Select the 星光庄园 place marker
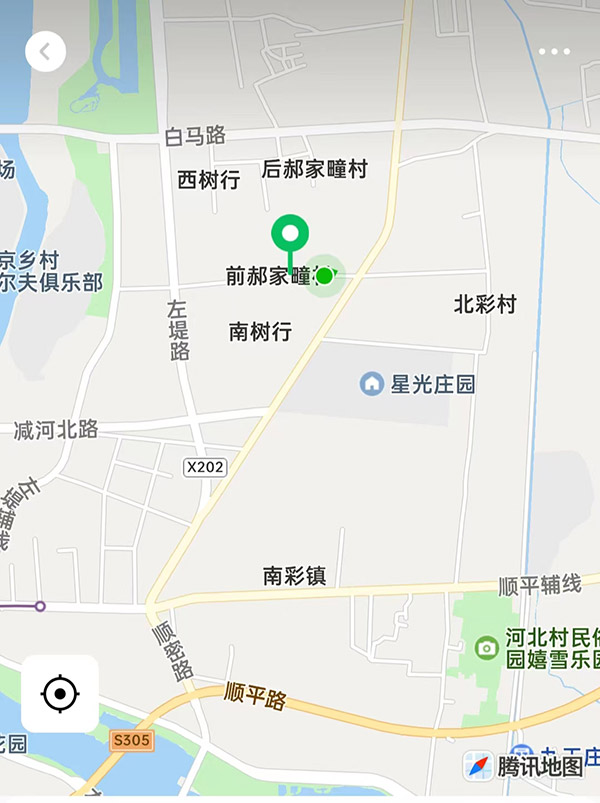This screenshot has height=803, width=600. tap(372, 384)
